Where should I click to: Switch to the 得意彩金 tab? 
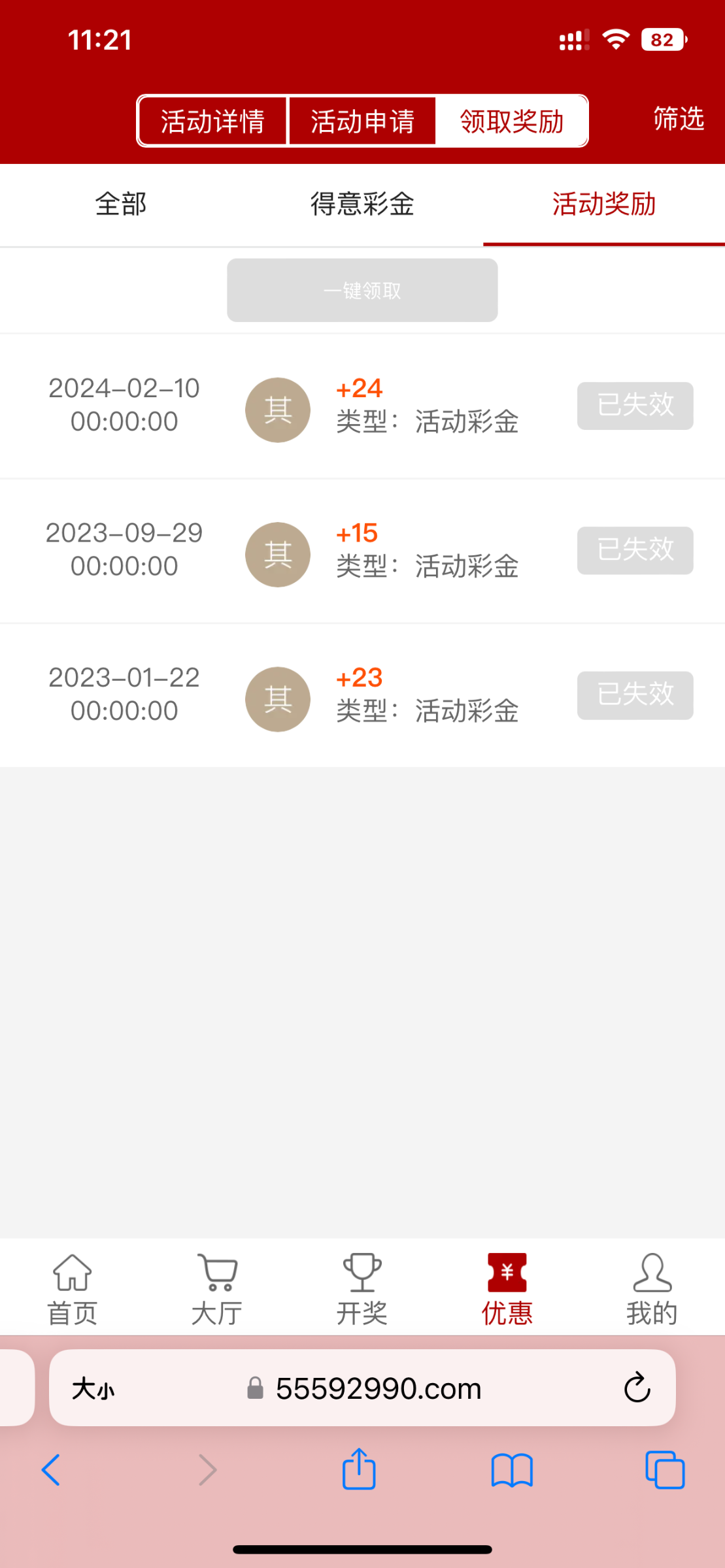362,204
